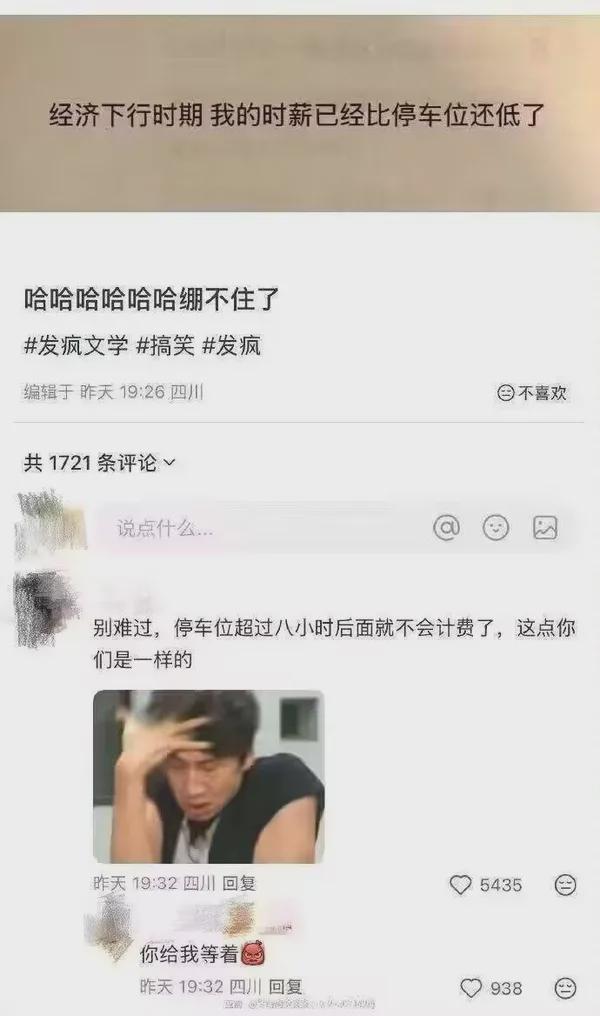The width and height of the screenshot is (600, 1016).
Task: Open the #搞笑 hashtag
Action: pyautogui.click(x=165, y=347)
